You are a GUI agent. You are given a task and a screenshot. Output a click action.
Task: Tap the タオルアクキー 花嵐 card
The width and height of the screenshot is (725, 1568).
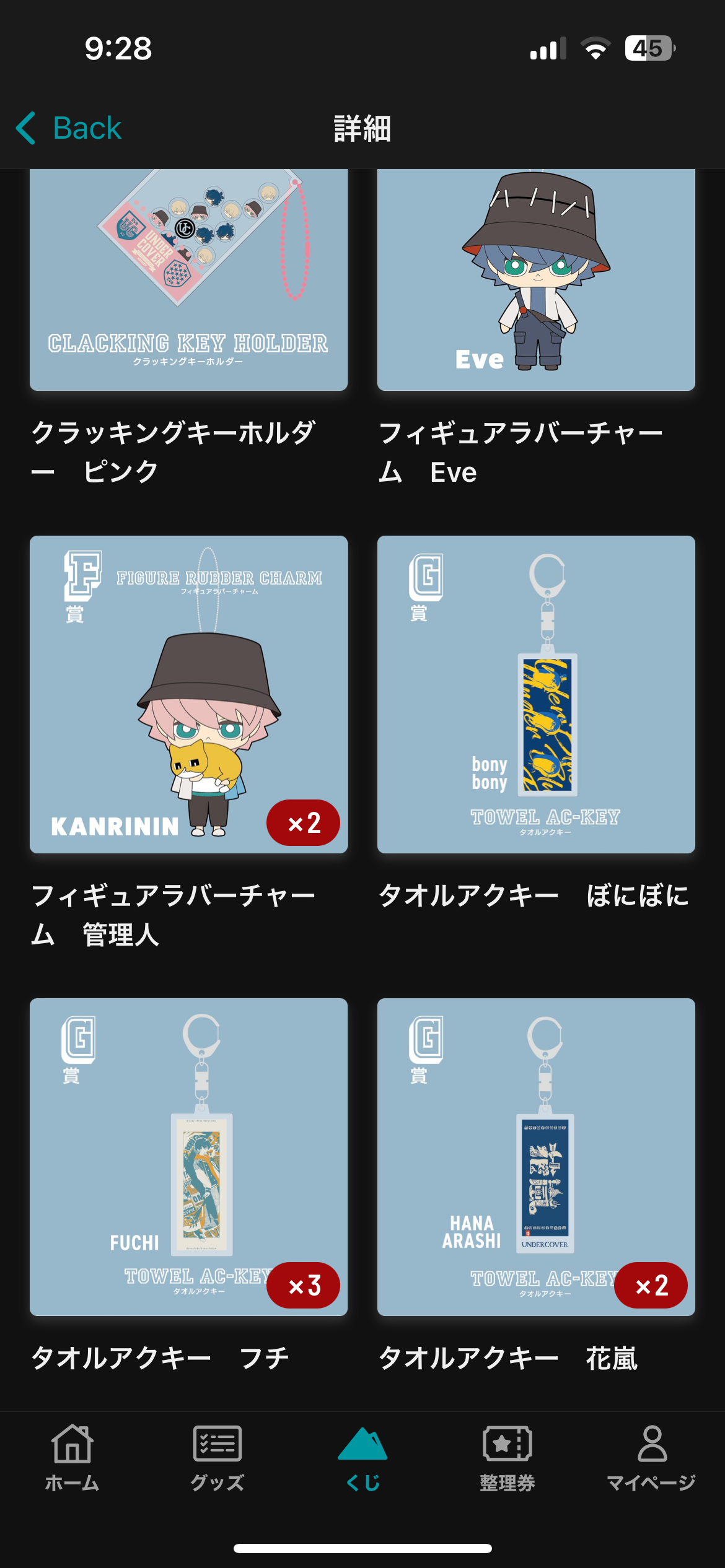(x=536, y=1157)
